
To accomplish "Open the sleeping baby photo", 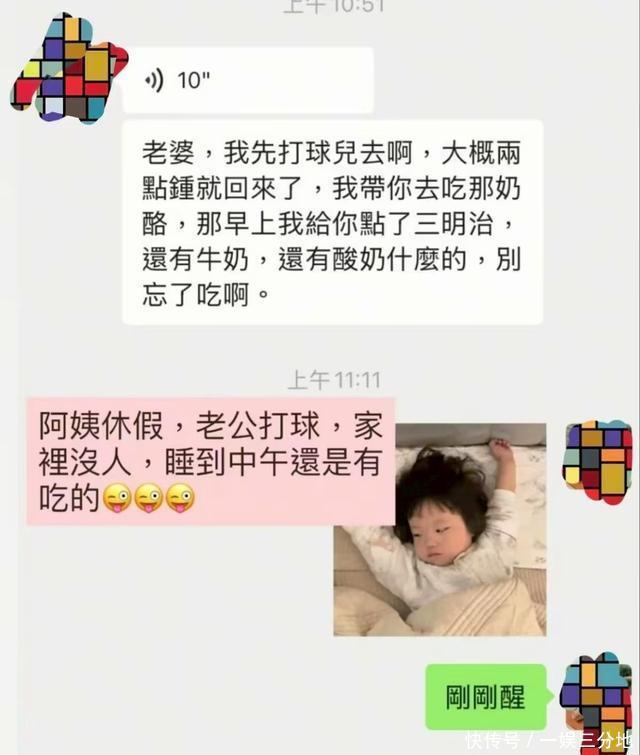I will (x=440, y=529).
